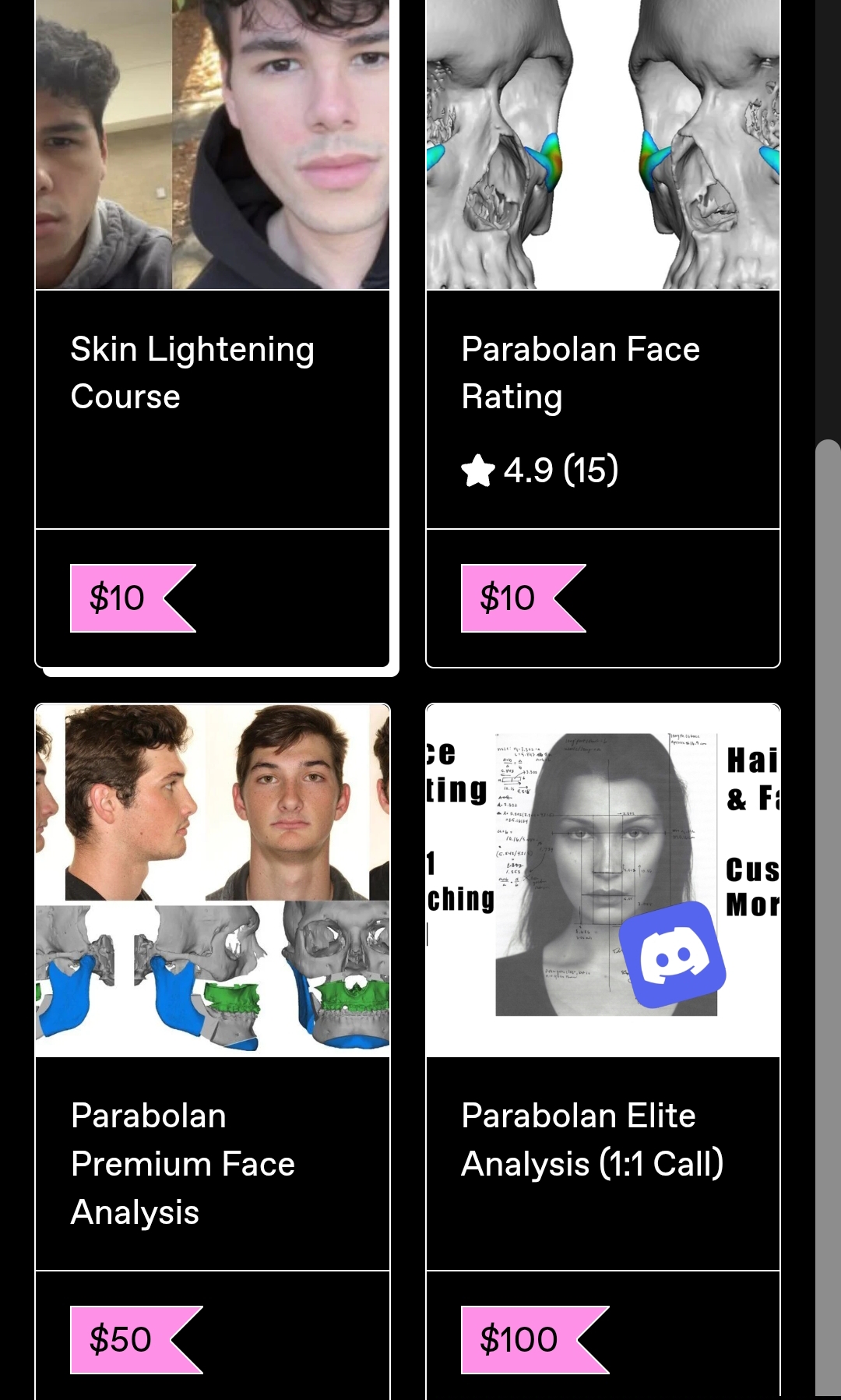The width and height of the screenshot is (841, 1400).
Task: Open the Parabolan Face Rating product card
Action: [x=580, y=372]
